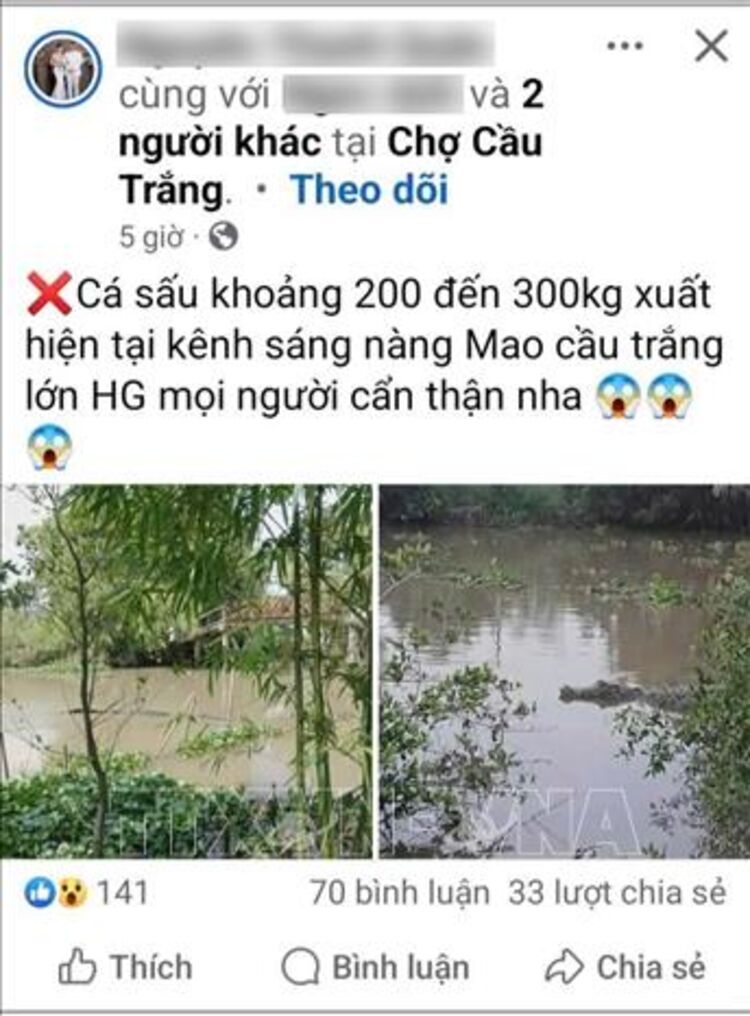The height and width of the screenshot is (1016, 750).
Task: Open the left photo of bamboo by the canal
Action: (186, 670)
